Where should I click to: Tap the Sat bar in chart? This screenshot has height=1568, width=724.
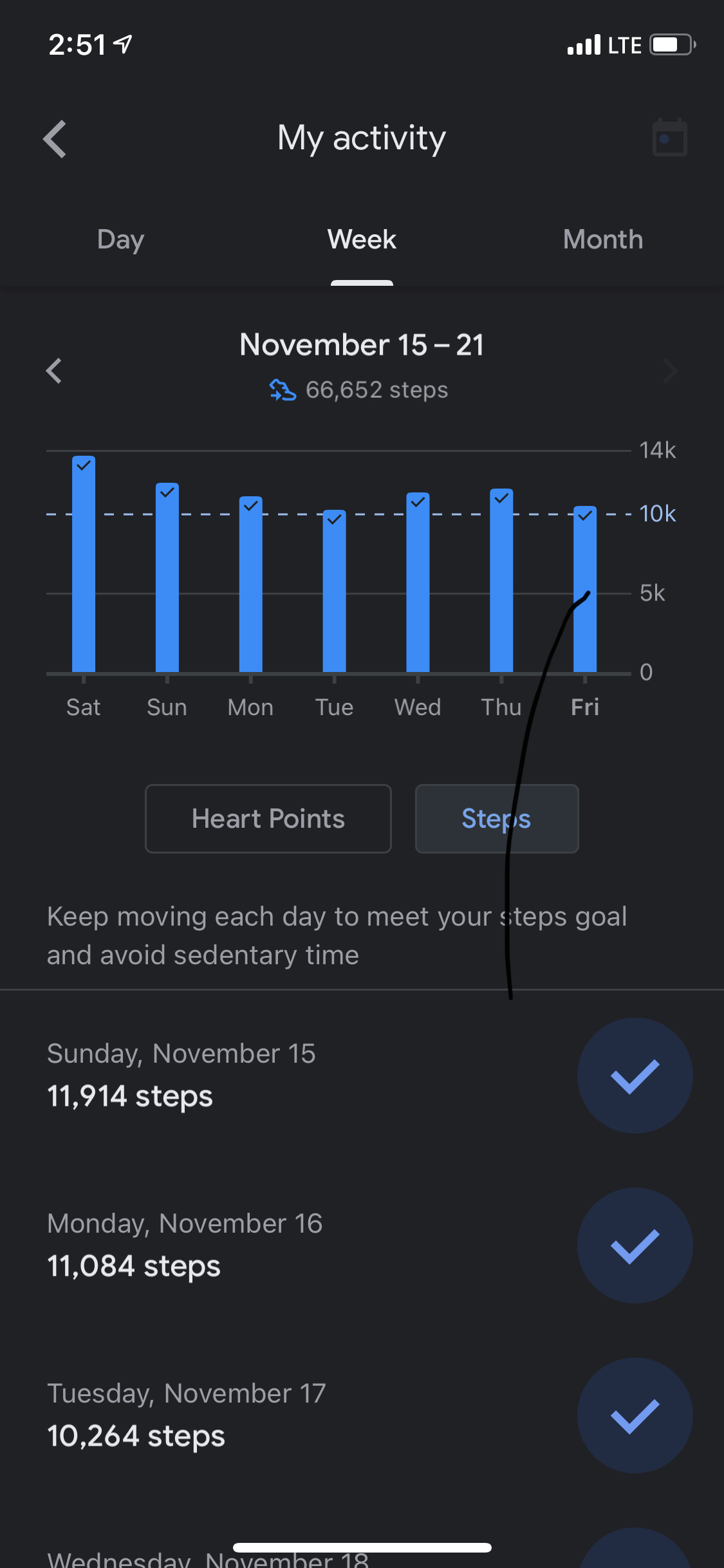84,566
